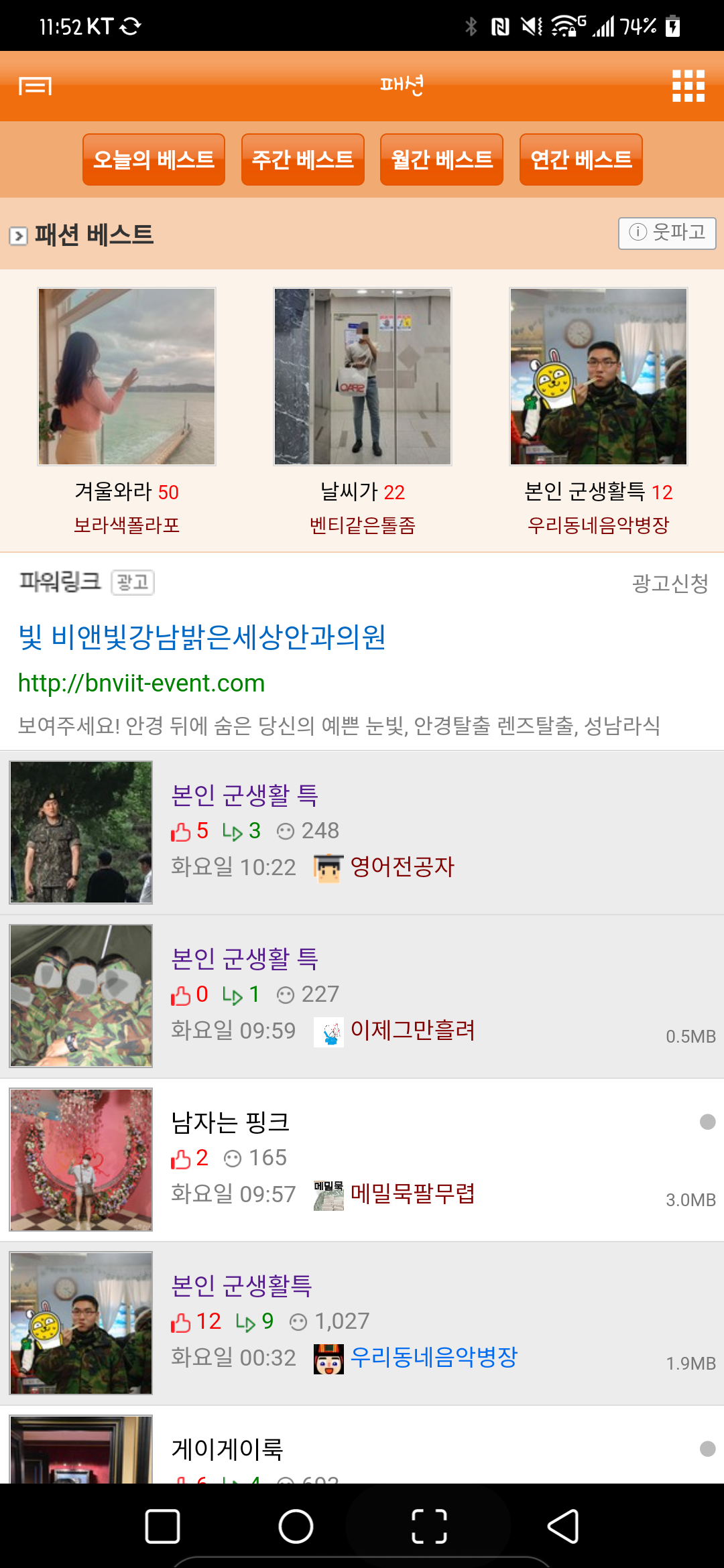Open the grid menu icon
The image size is (724, 1568).
coord(688,86)
